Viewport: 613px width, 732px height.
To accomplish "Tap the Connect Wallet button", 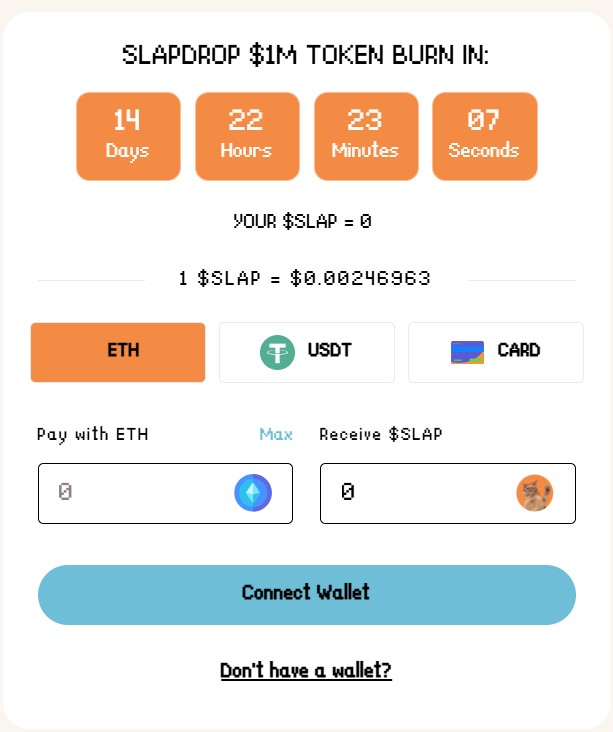I will click(306, 594).
